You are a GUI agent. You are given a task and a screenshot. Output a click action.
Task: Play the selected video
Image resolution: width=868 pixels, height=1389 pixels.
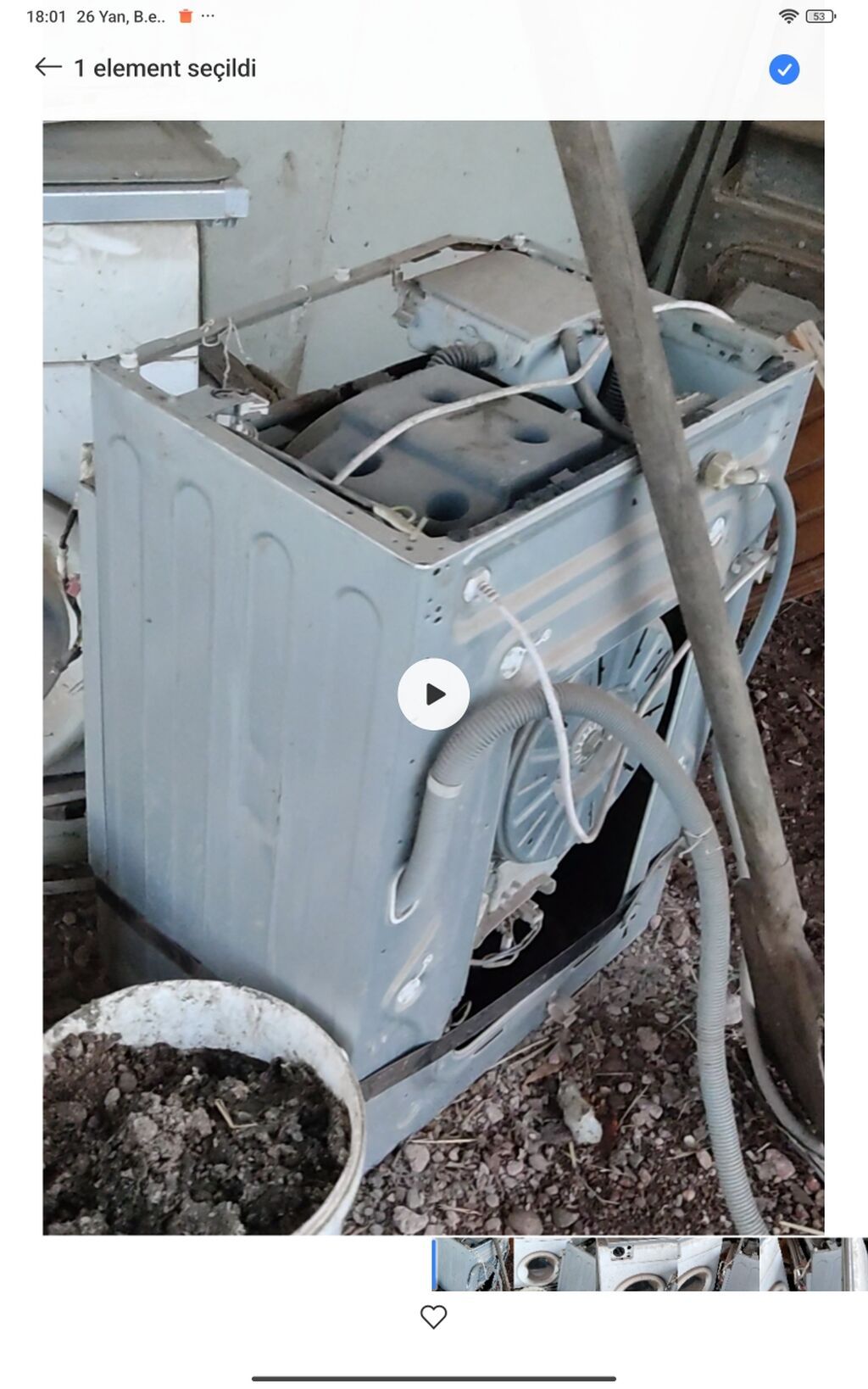tap(433, 694)
